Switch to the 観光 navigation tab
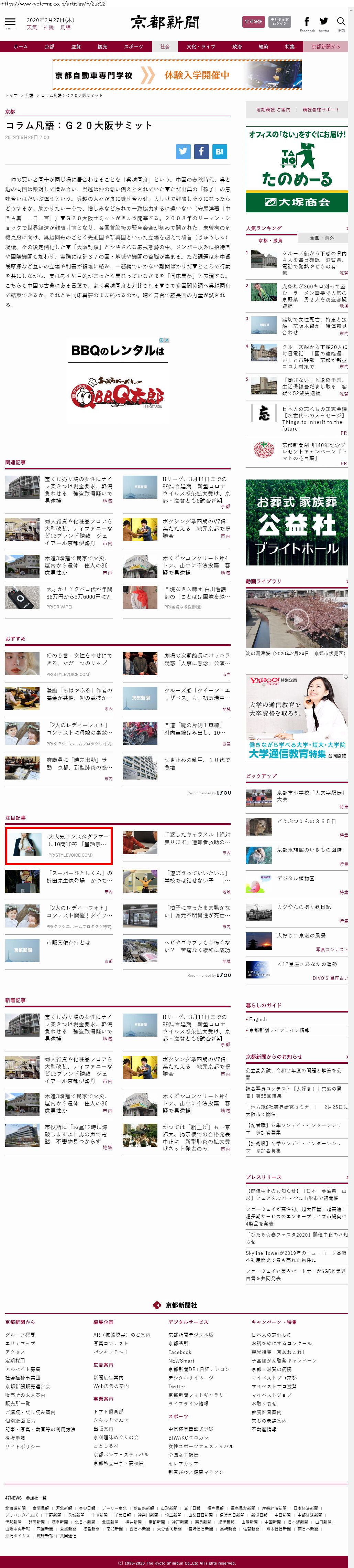 pos(102,46)
